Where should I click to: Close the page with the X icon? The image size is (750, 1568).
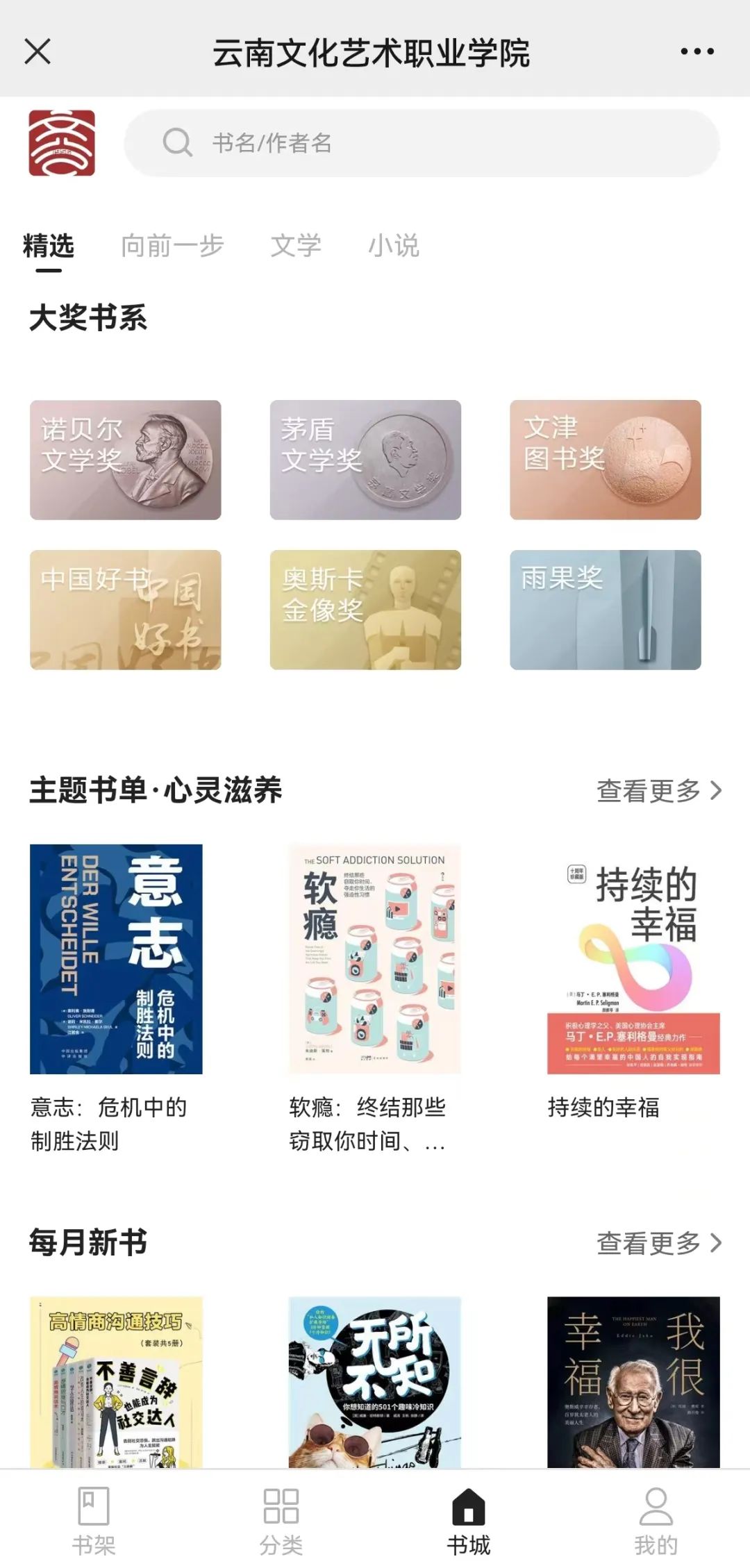click(x=37, y=51)
